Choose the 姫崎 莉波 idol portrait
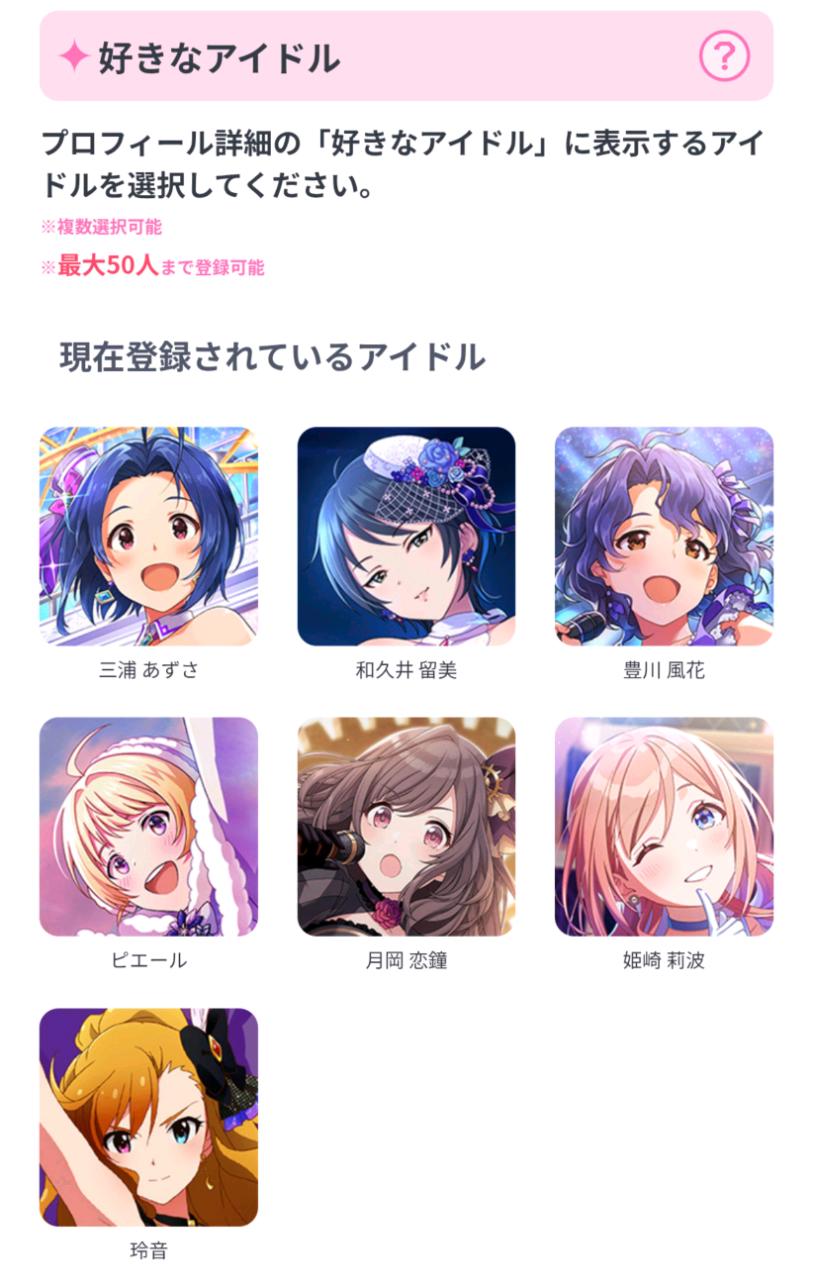This screenshot has height=1288, width=813. coord(664,826)
